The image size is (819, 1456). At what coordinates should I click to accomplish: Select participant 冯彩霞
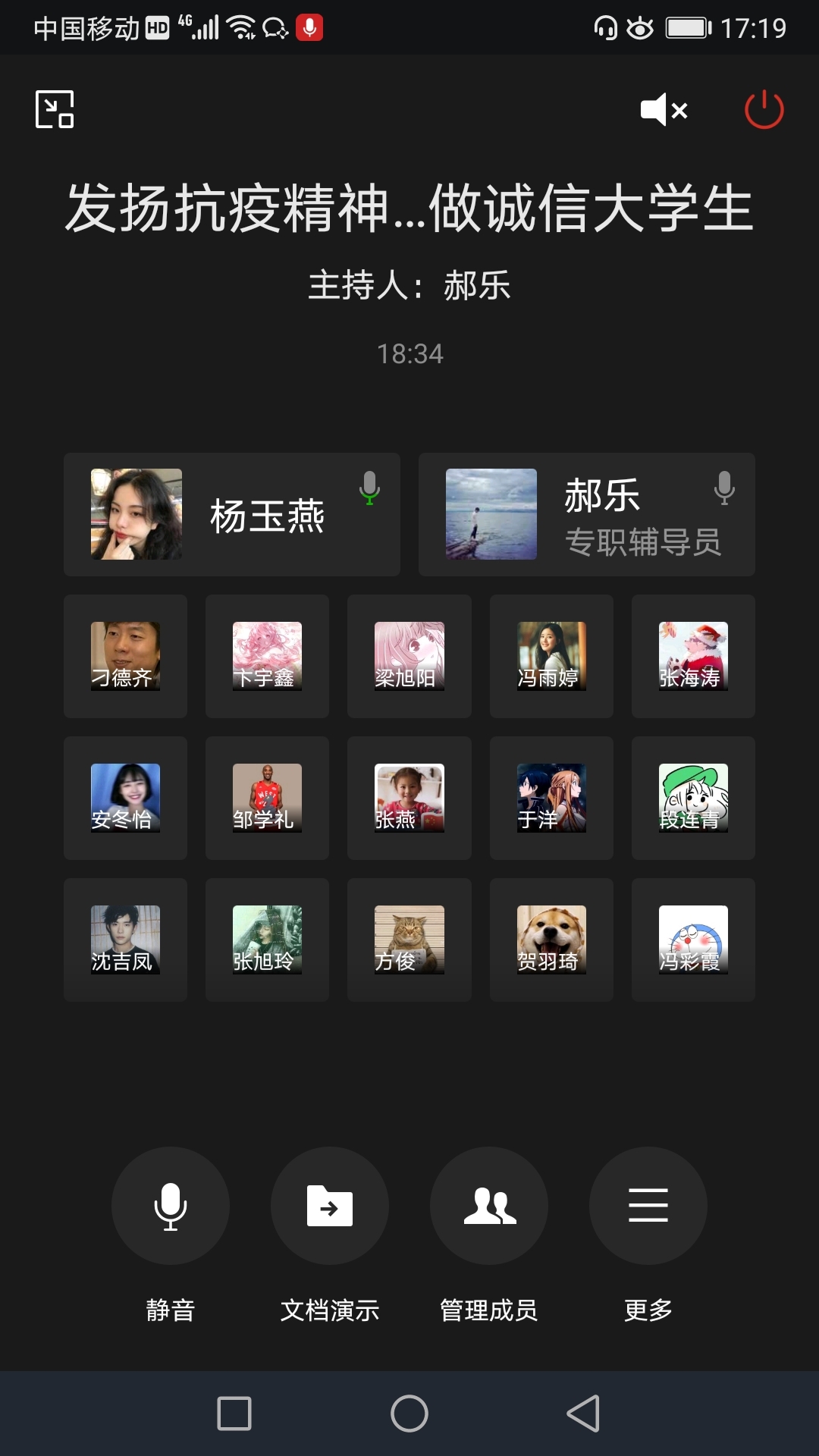pyautogui.click(x=693, y=940)
